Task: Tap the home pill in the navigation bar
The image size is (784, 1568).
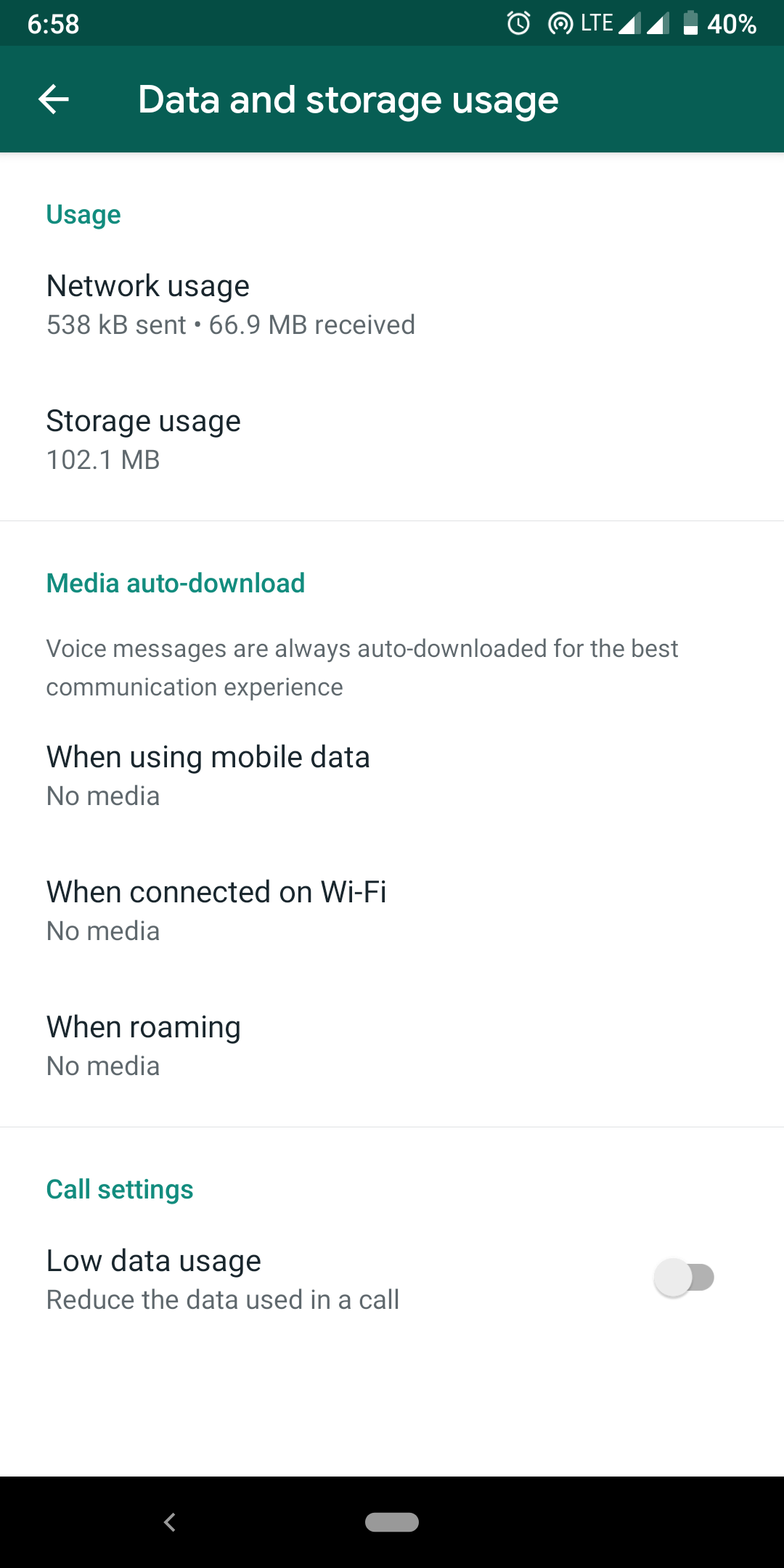Action: 392,1522
